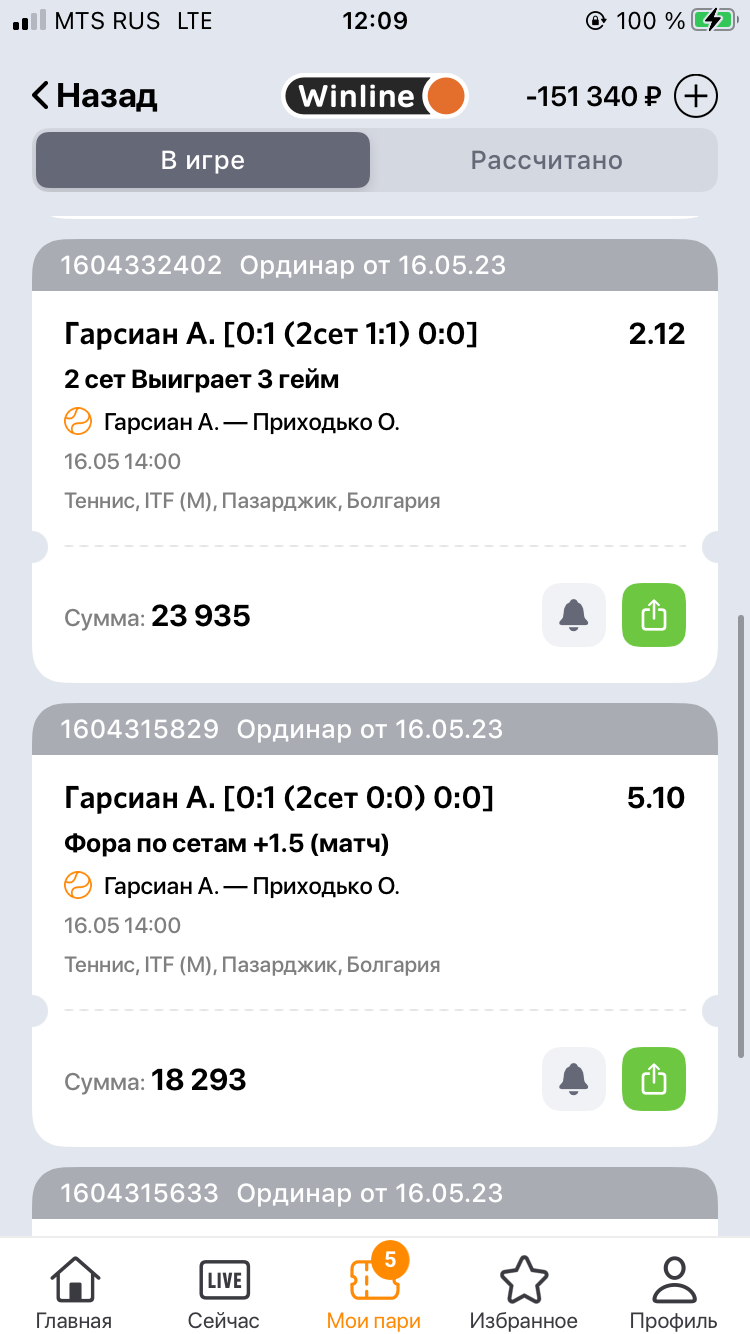Tap the Winline logo toggle
Viewport: 750px width, 1334px height.
(375, 96)
